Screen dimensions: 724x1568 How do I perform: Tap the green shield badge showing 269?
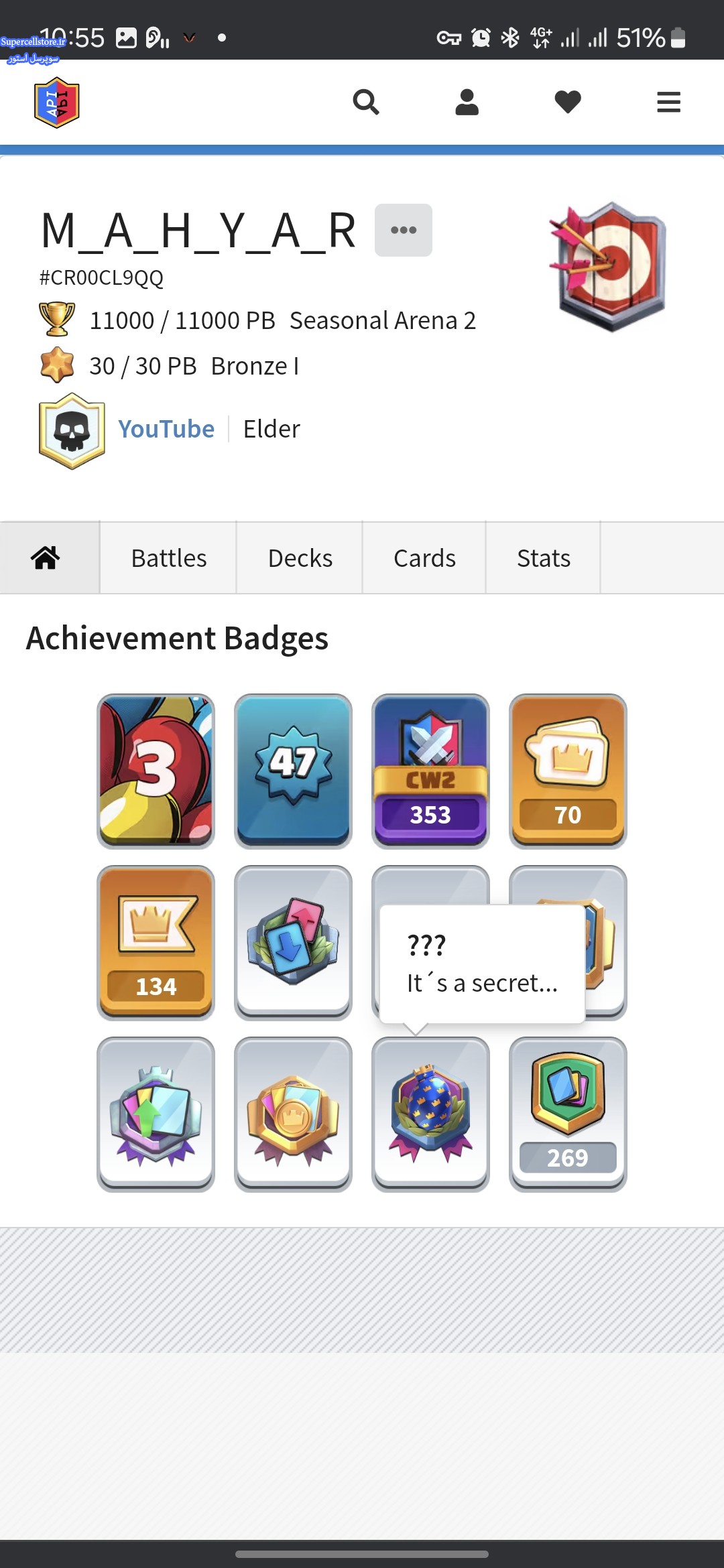coord(568,1114)
